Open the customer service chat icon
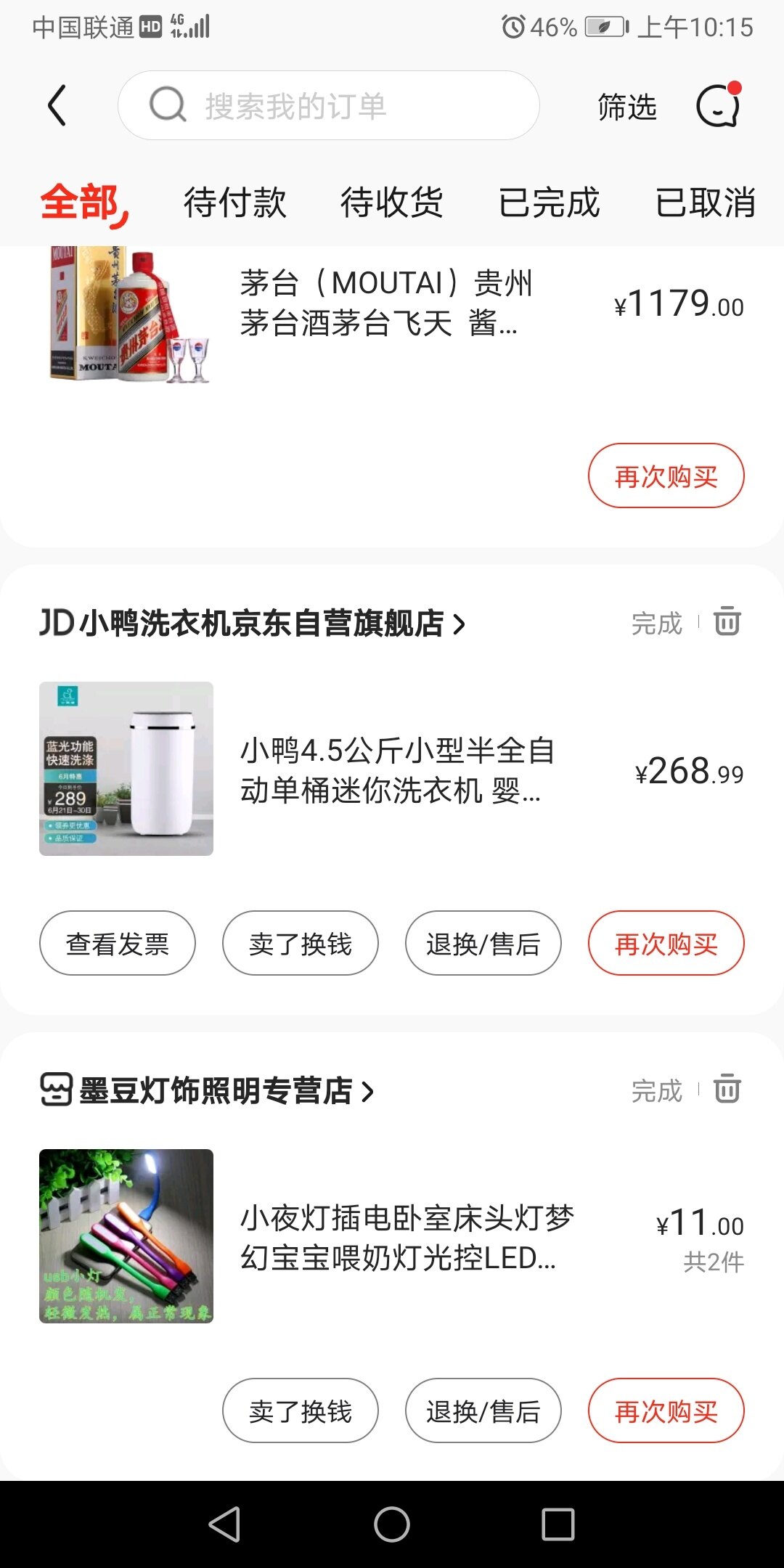Viewport: 784px width, 1568px height. point(718,106)
